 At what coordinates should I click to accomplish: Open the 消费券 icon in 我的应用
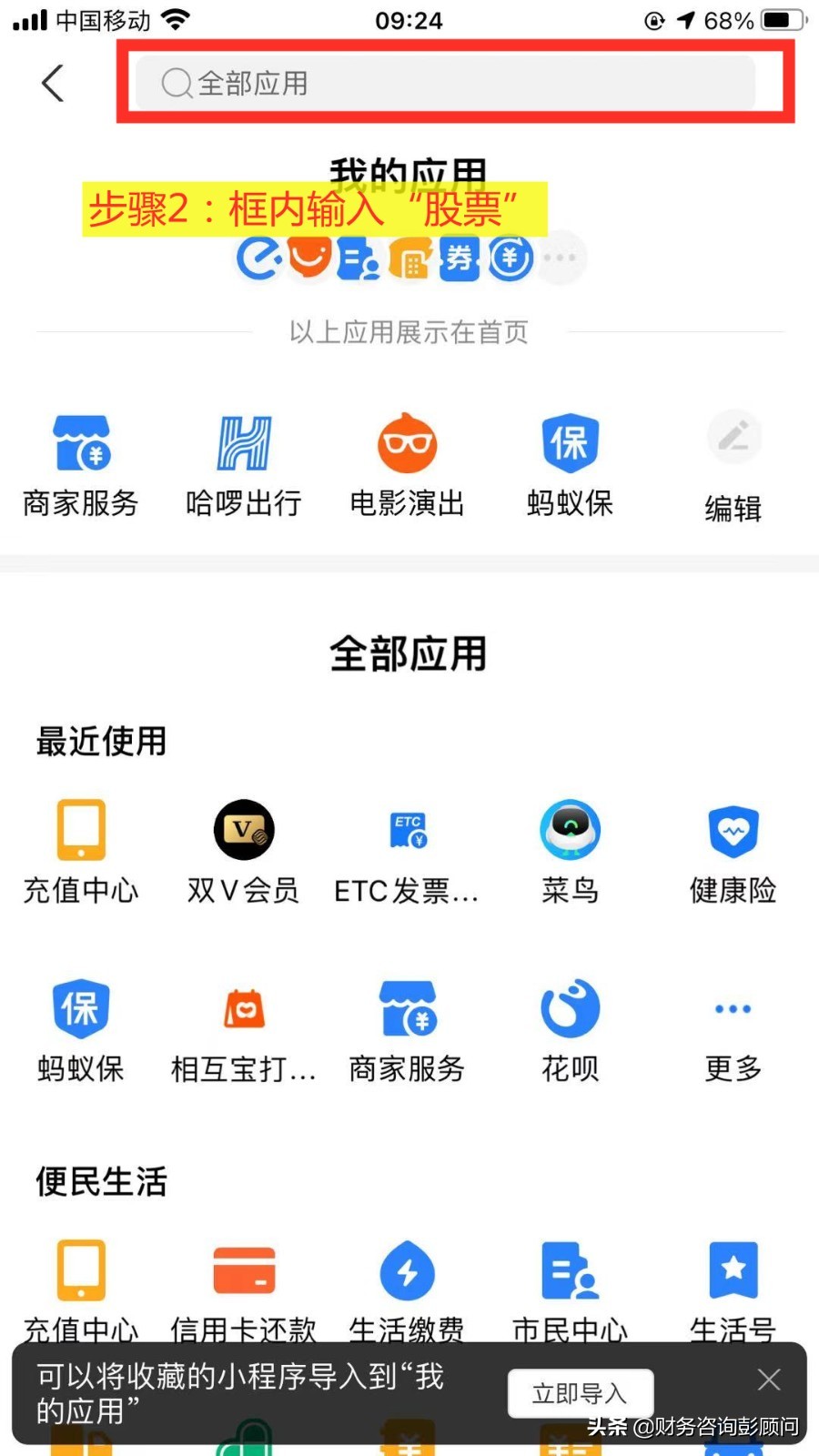click(x=460, y=258)
